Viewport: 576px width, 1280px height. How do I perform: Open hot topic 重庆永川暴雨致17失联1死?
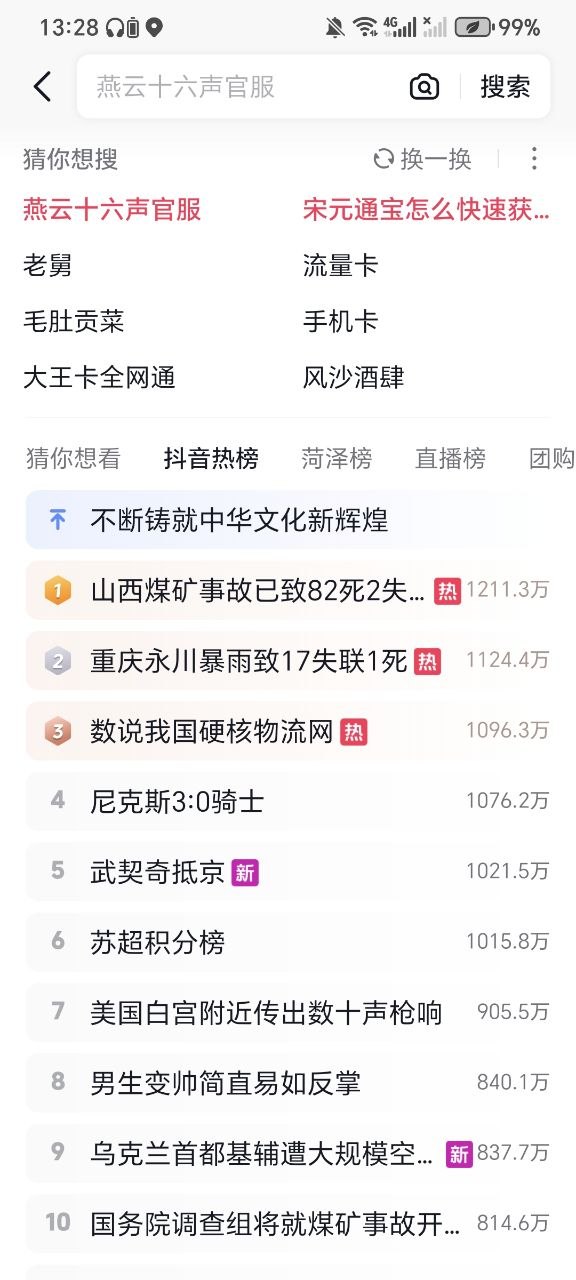288,660
